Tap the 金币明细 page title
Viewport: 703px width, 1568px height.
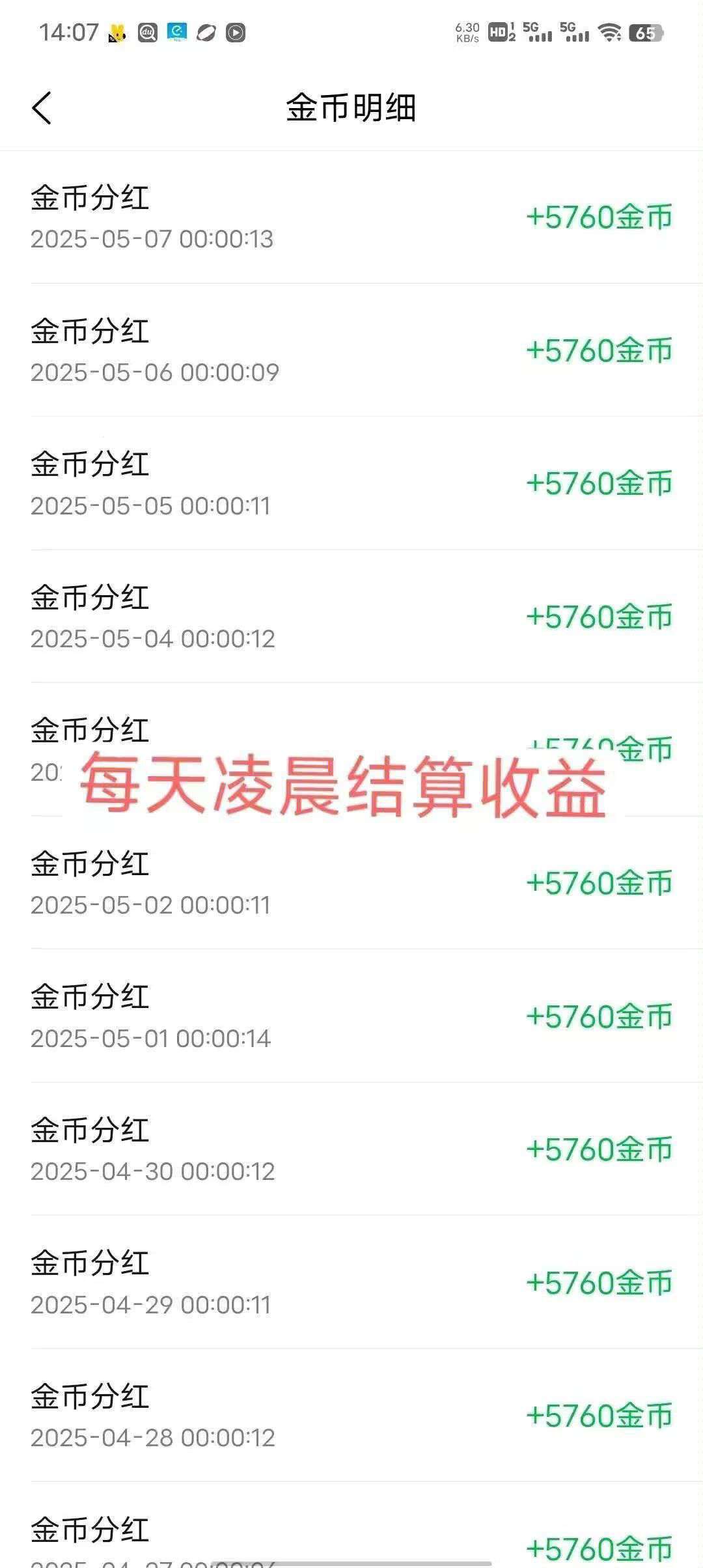[x=351, y=107]
